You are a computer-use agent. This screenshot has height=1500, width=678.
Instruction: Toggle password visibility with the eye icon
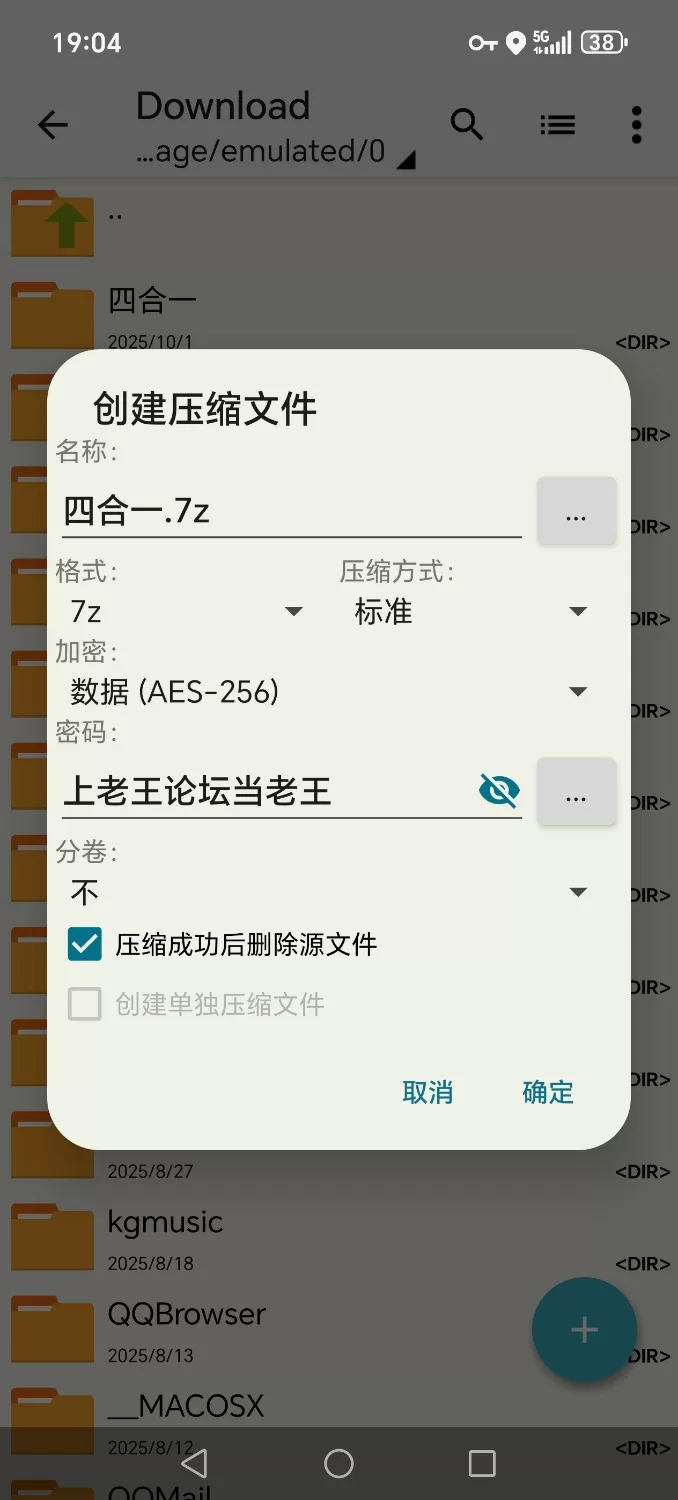pos(499,791)
